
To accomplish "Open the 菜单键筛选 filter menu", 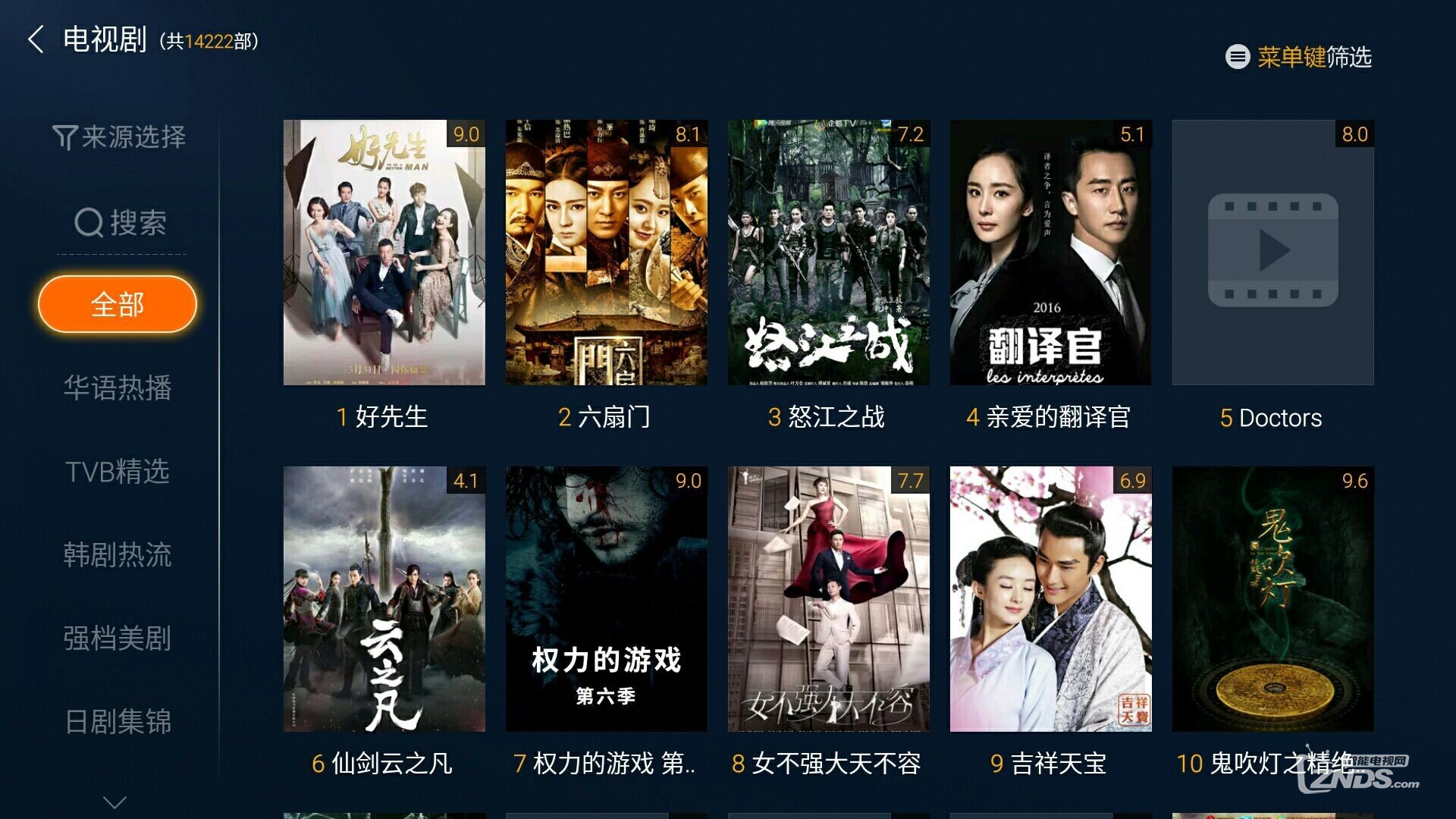I will coord(1298,57).
